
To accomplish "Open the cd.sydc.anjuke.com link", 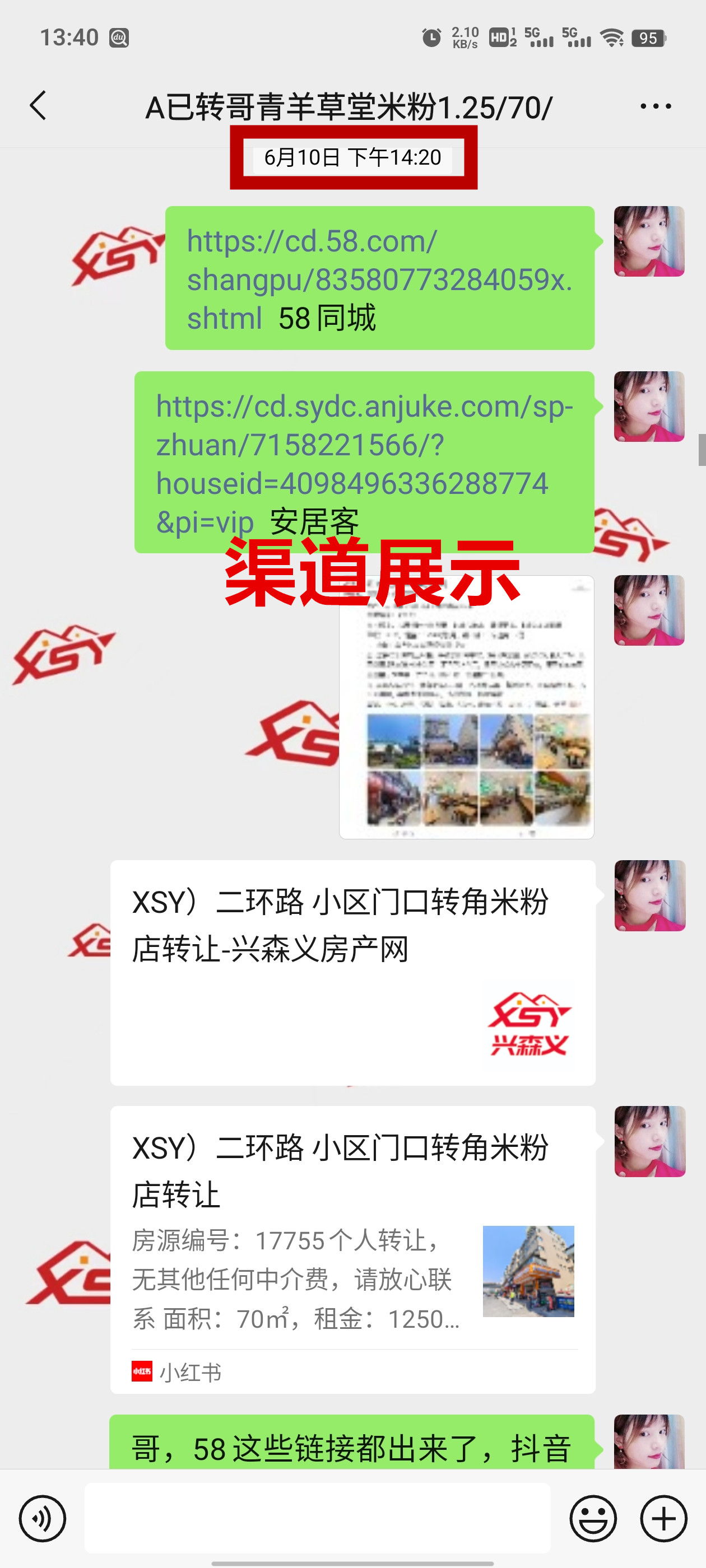I will [x=363, y=444].
